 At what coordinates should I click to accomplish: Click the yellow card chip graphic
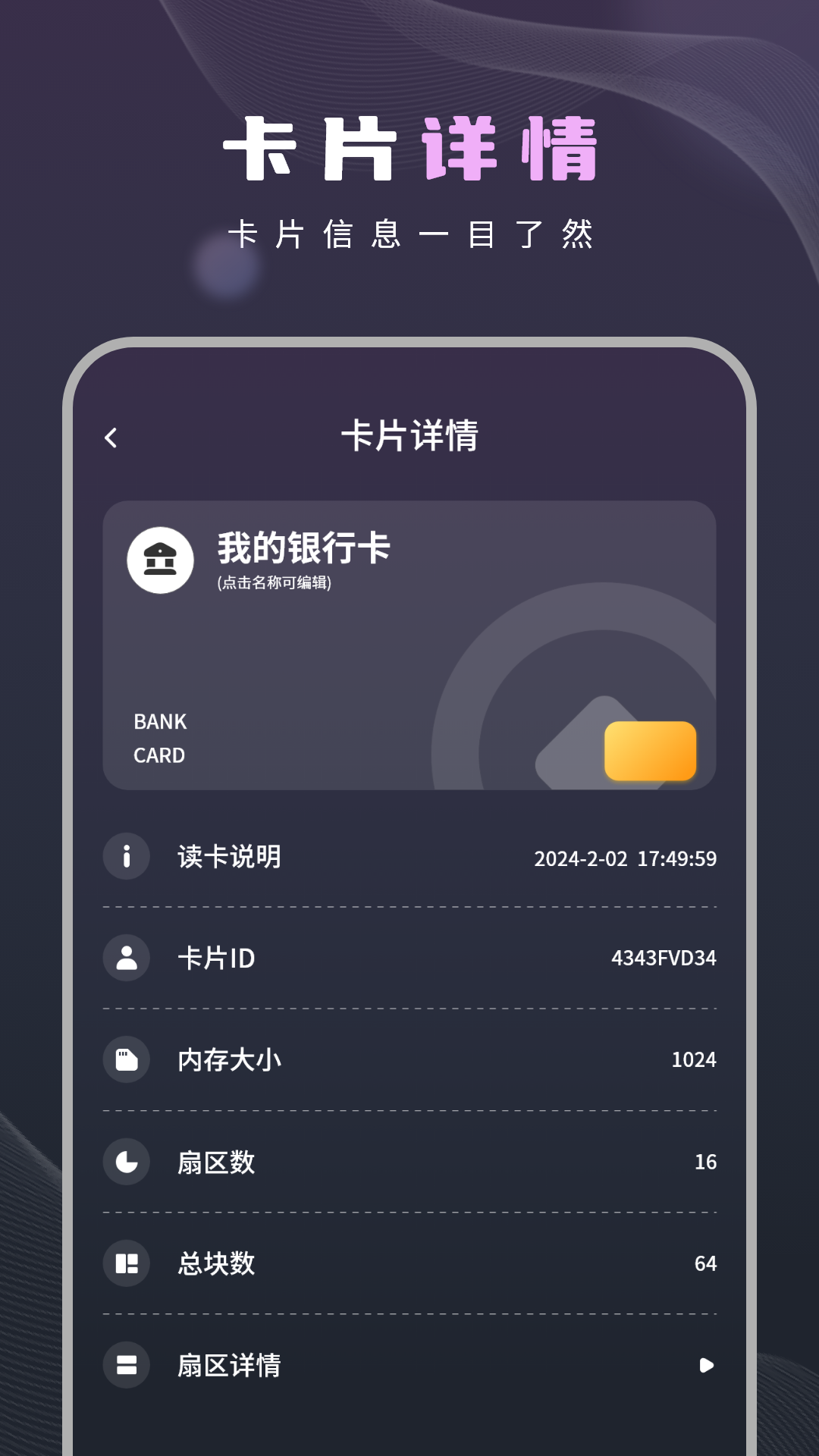click(x=651, y=752)
